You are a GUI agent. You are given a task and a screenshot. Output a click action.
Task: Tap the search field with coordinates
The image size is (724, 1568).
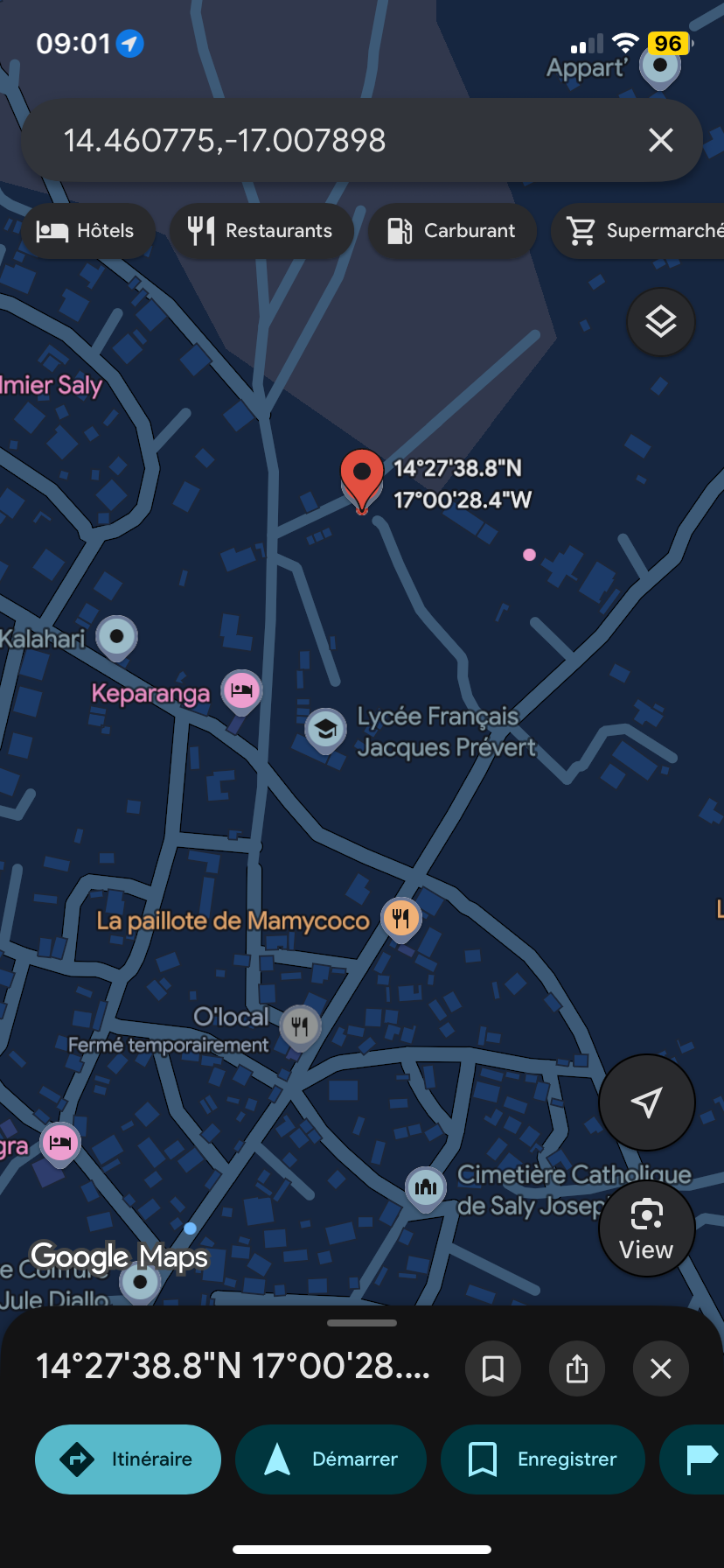point(332,140)
